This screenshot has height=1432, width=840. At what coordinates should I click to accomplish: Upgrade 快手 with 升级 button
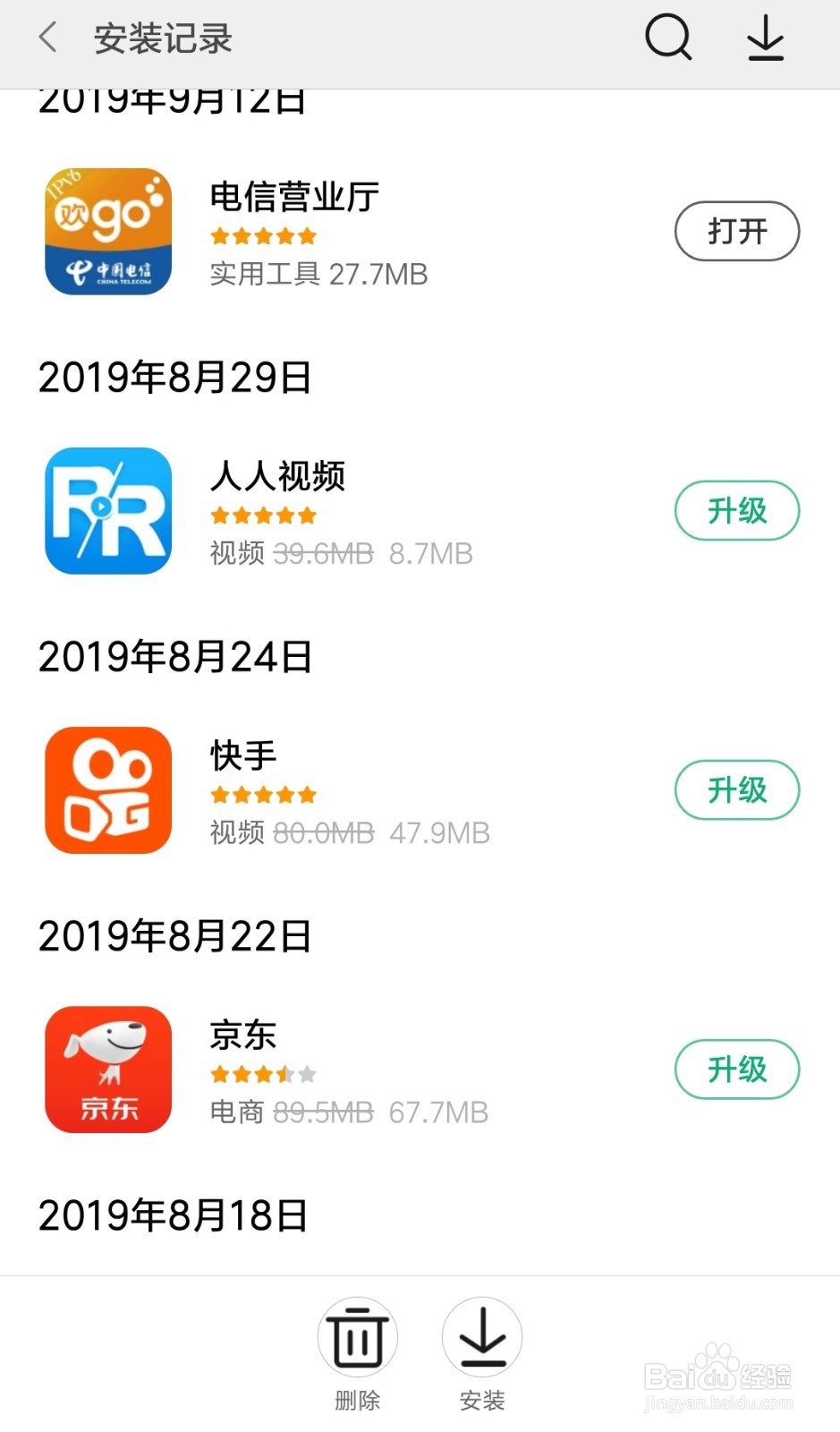[x=736, y=789]
